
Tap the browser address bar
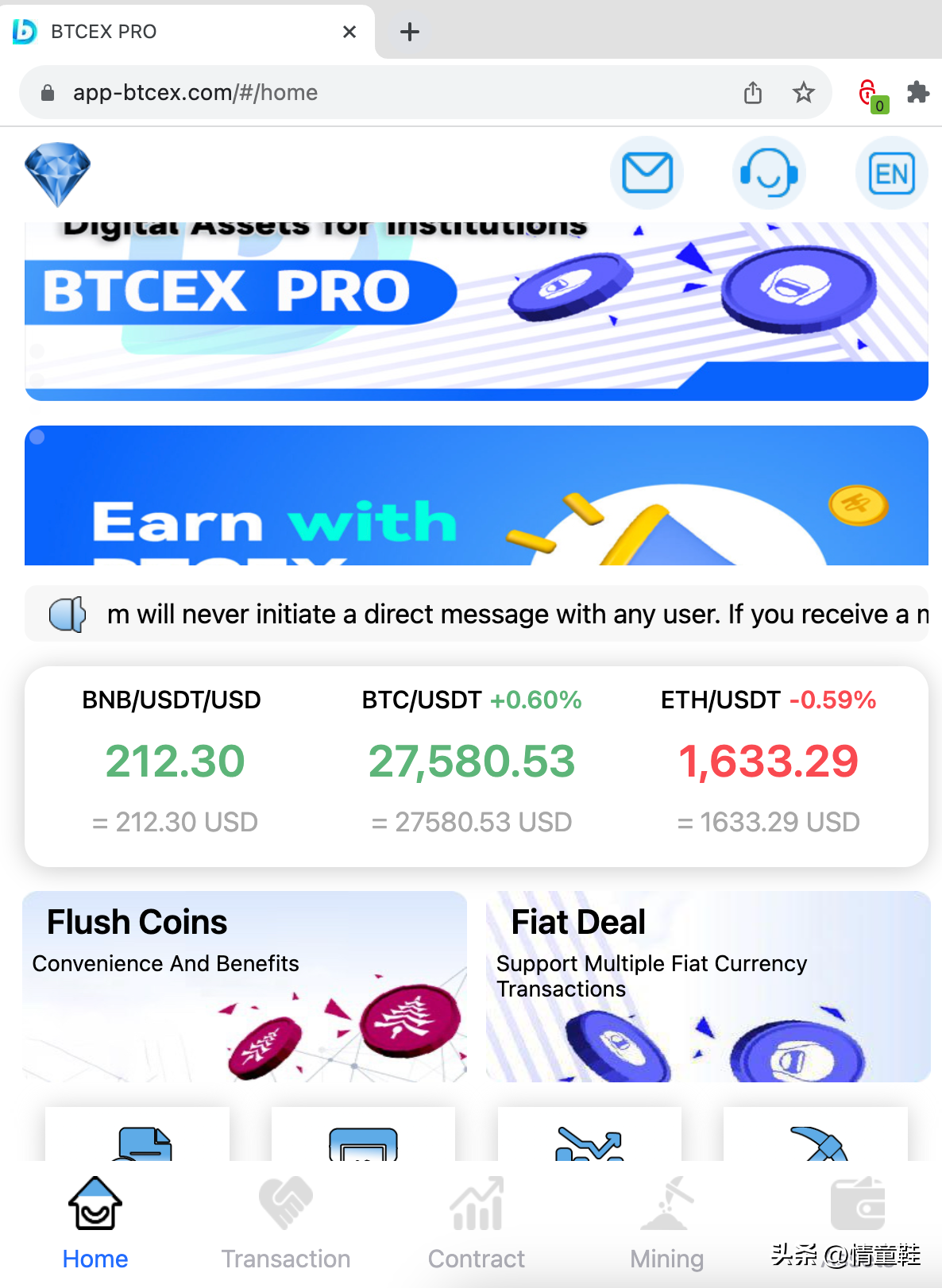point(381,93)
